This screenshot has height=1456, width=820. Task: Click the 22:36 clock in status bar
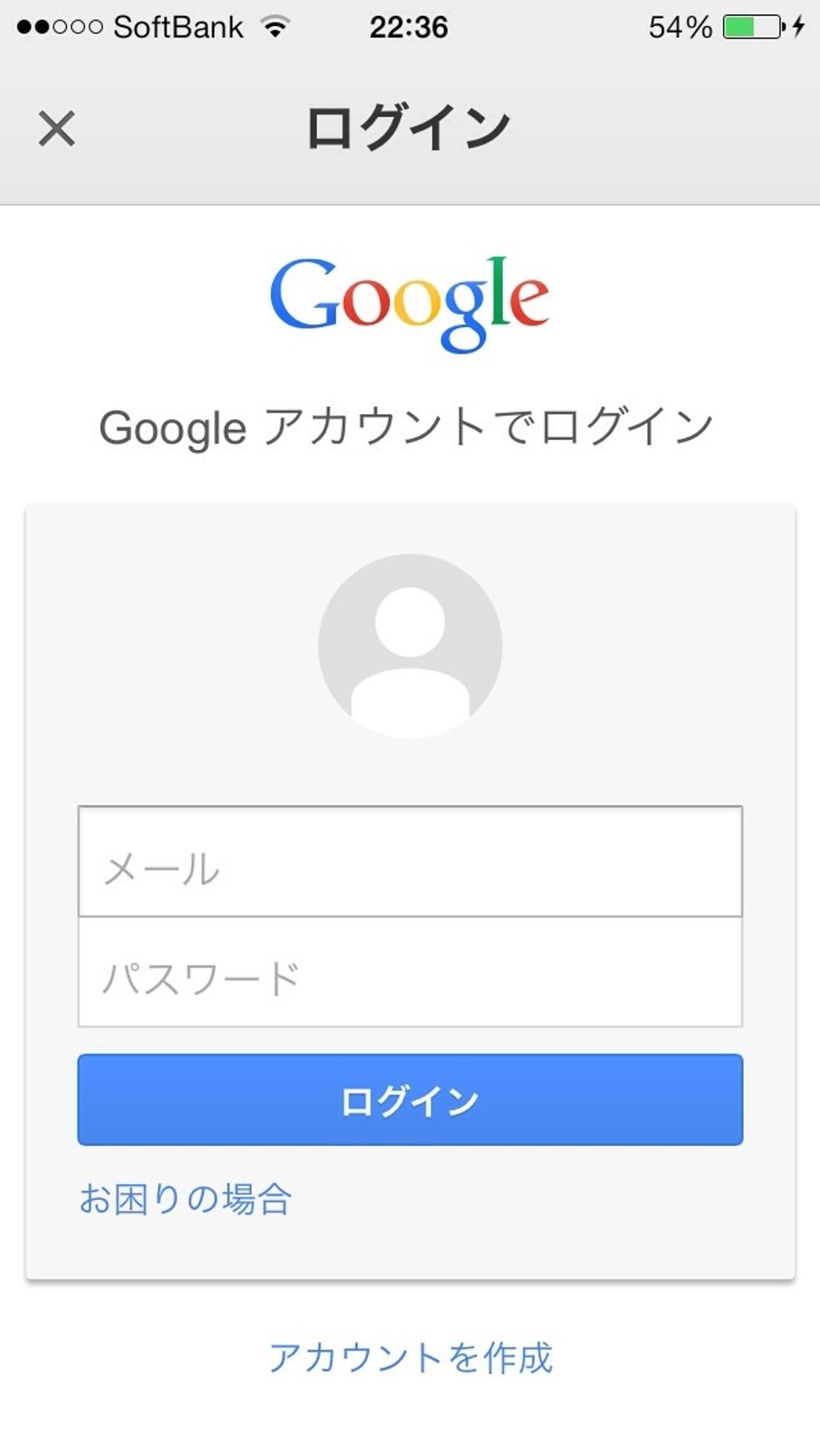click(x=409, y=26)
